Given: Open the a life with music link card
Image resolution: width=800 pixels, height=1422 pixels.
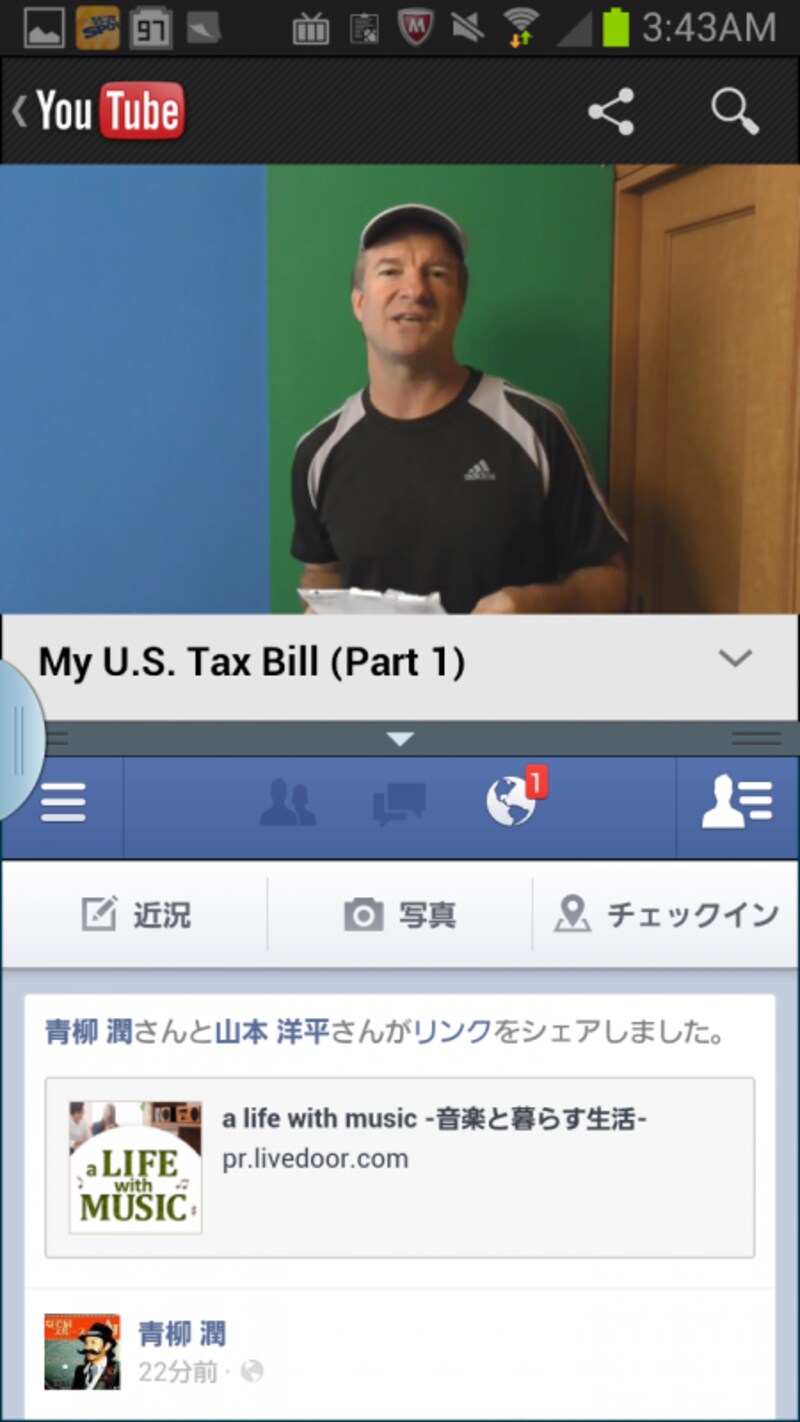Looking at the screenshot, I should click(x=400, y=1167).
